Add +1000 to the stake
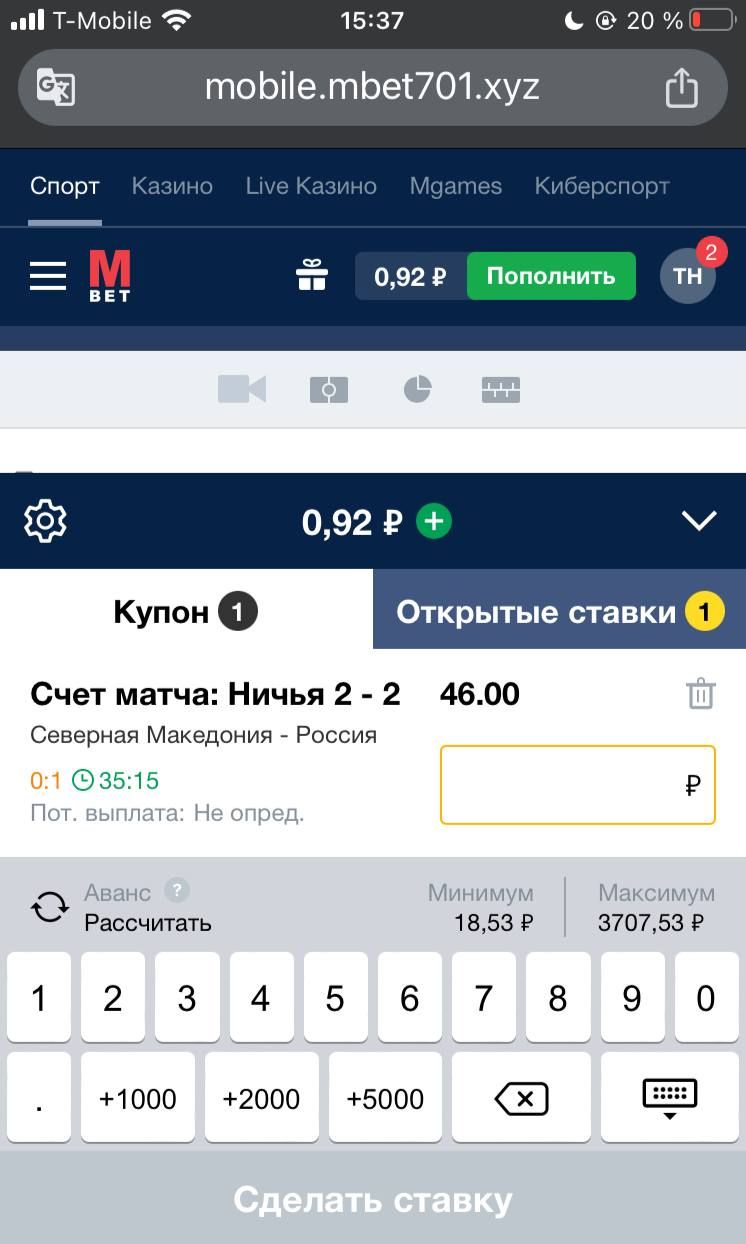This screenshot has height=1244, width=746. pyautogui.click(x=138, y=1099)
